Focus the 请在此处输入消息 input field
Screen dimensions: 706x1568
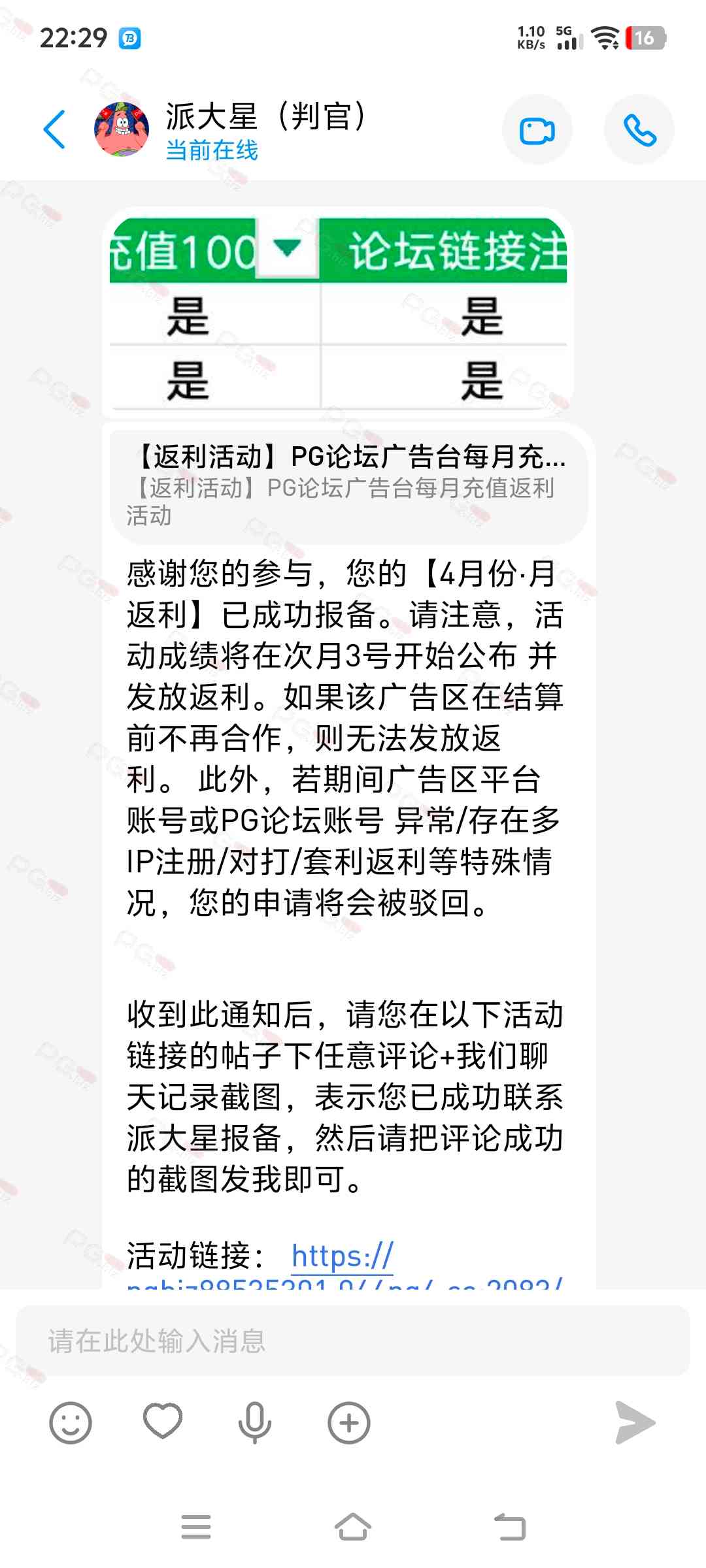(353, 1341)
